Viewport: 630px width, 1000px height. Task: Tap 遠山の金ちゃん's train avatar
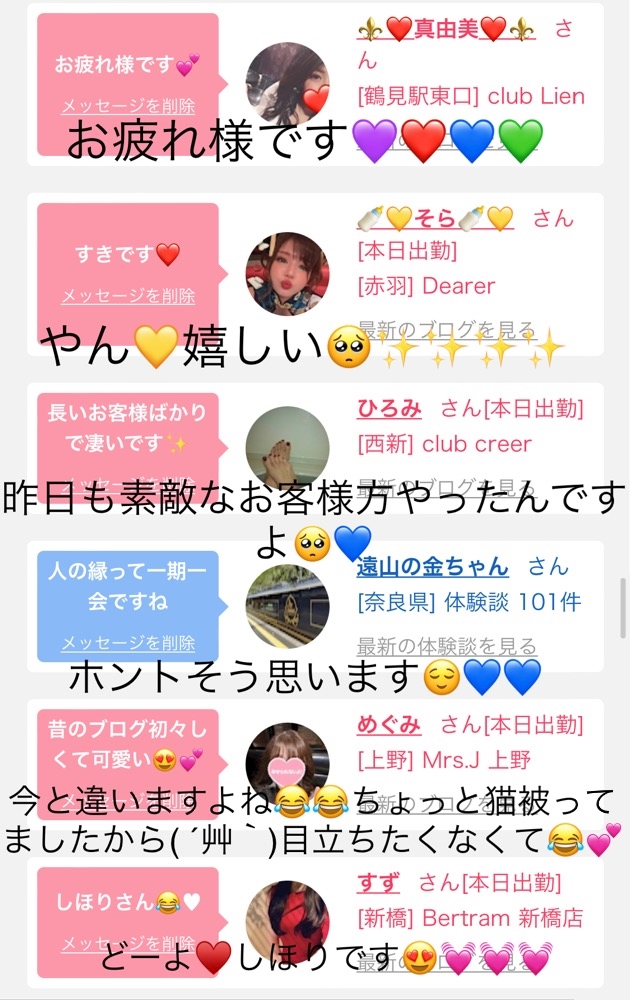[x=287, y=607]
